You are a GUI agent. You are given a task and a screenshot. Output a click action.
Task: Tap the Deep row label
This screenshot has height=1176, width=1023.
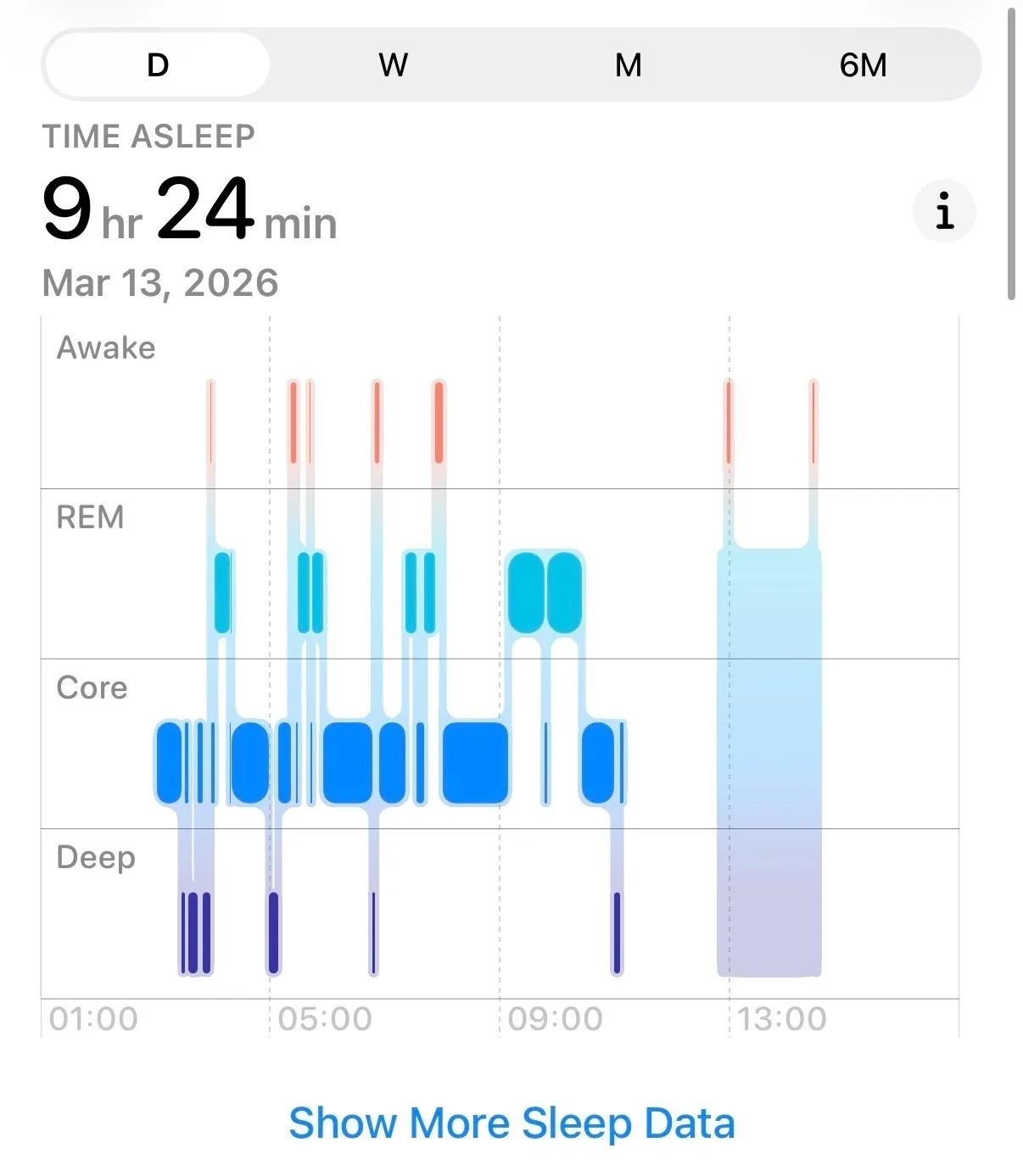pyautogui.click(x=96, y=858)
